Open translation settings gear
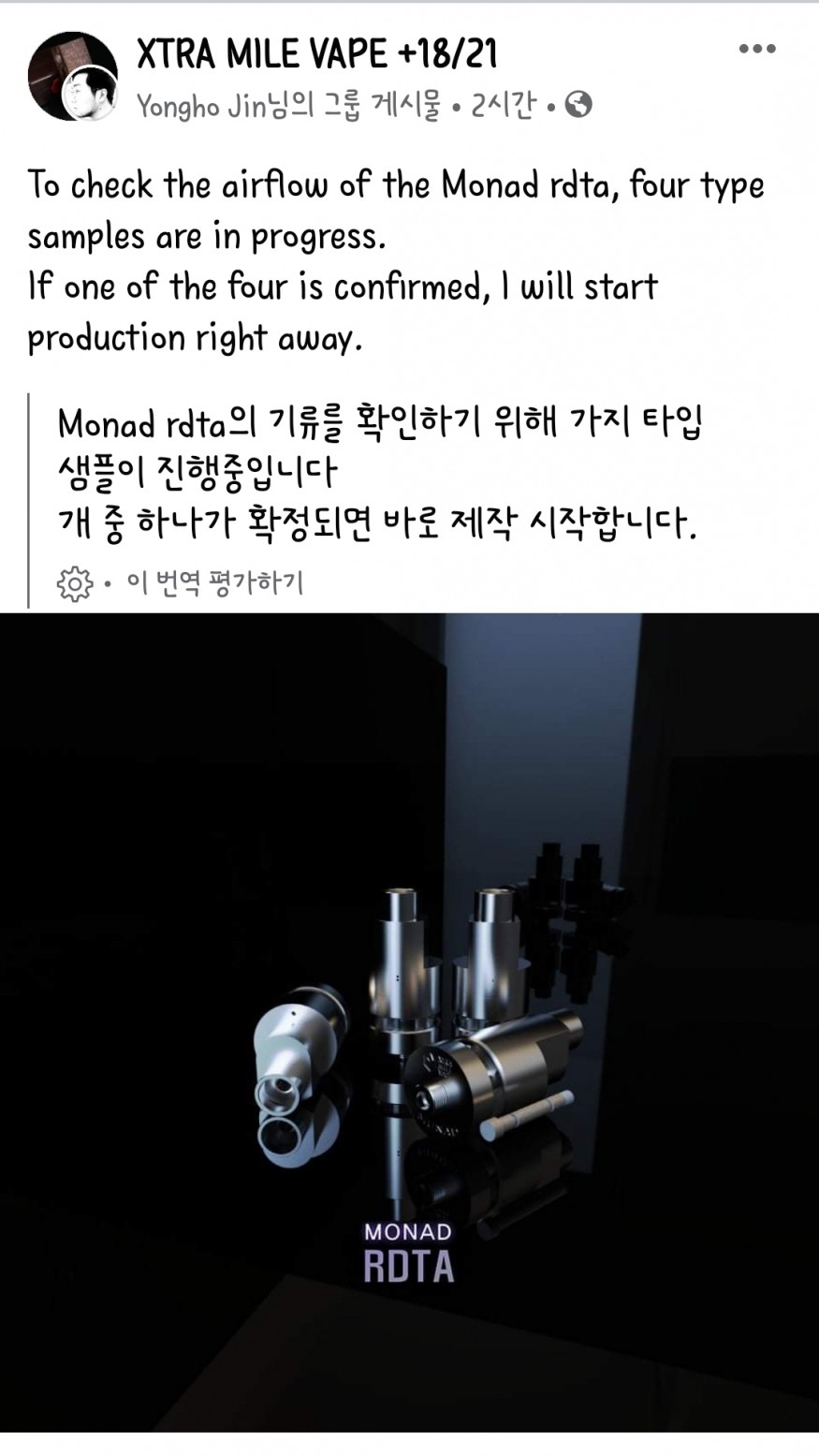The height and width of the screenshot is (1456, 819). pos(75,583)
